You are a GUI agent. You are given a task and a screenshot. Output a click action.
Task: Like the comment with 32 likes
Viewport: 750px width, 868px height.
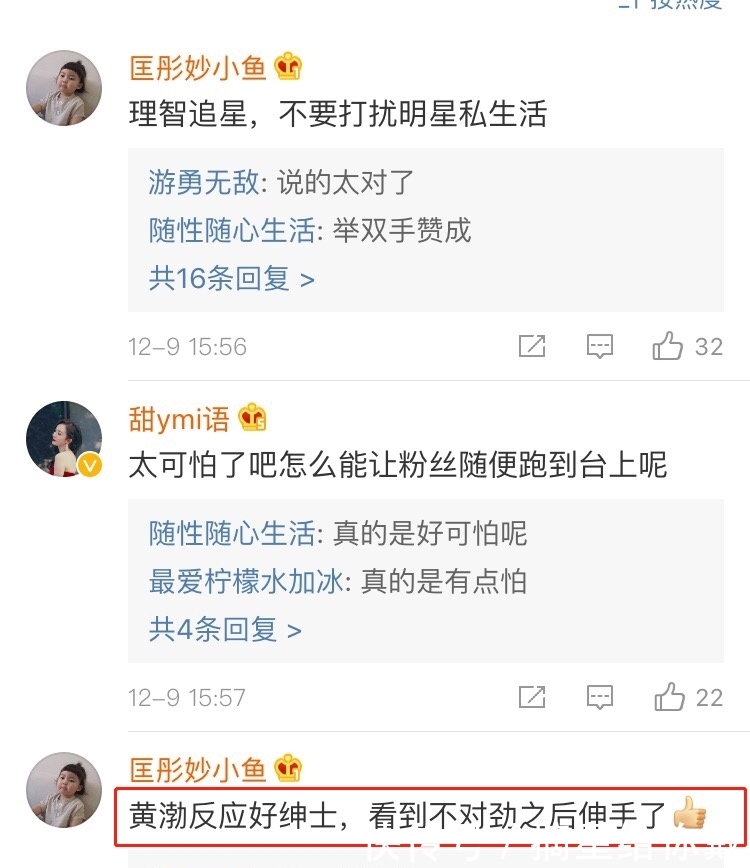click(668, 347)
